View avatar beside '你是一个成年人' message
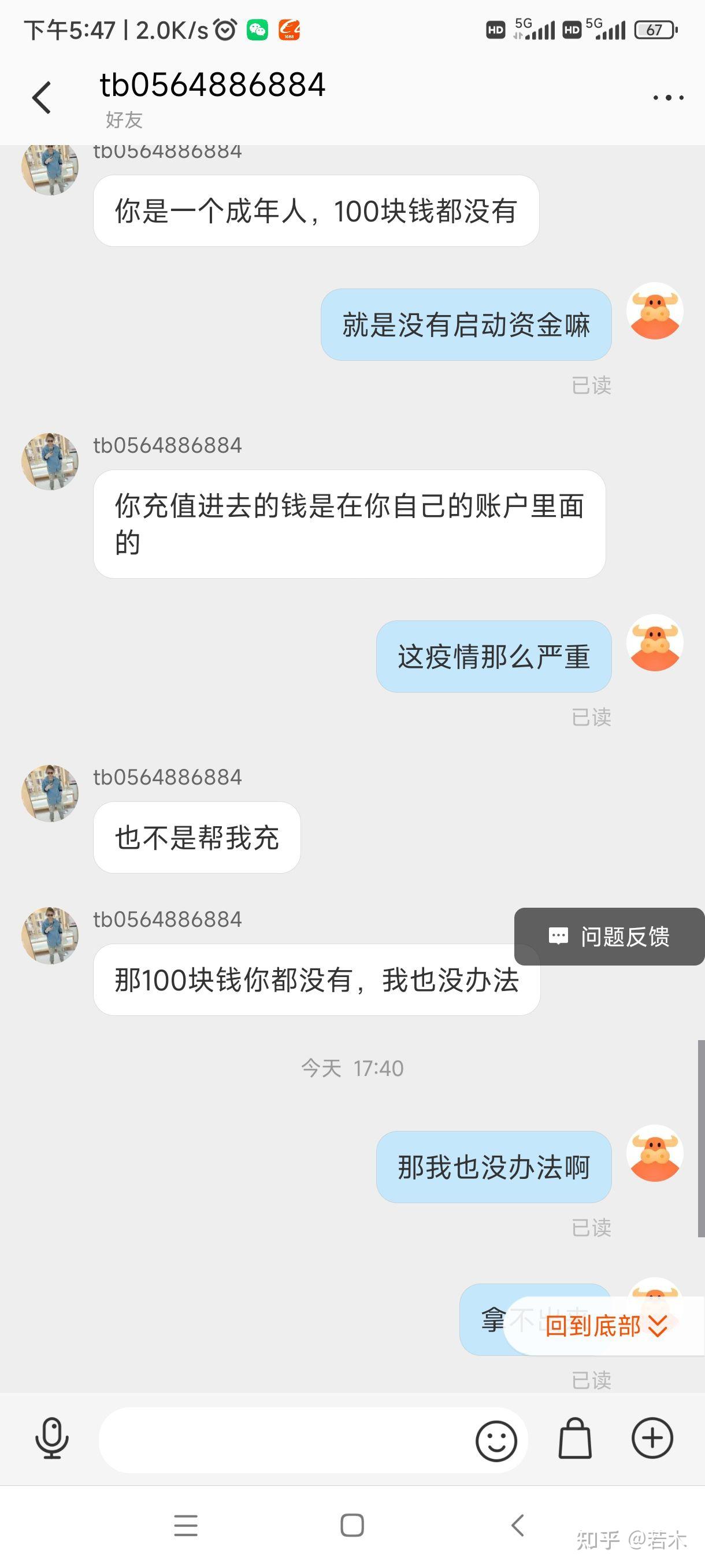The image size is (705, 1568). tap(50, 168)
